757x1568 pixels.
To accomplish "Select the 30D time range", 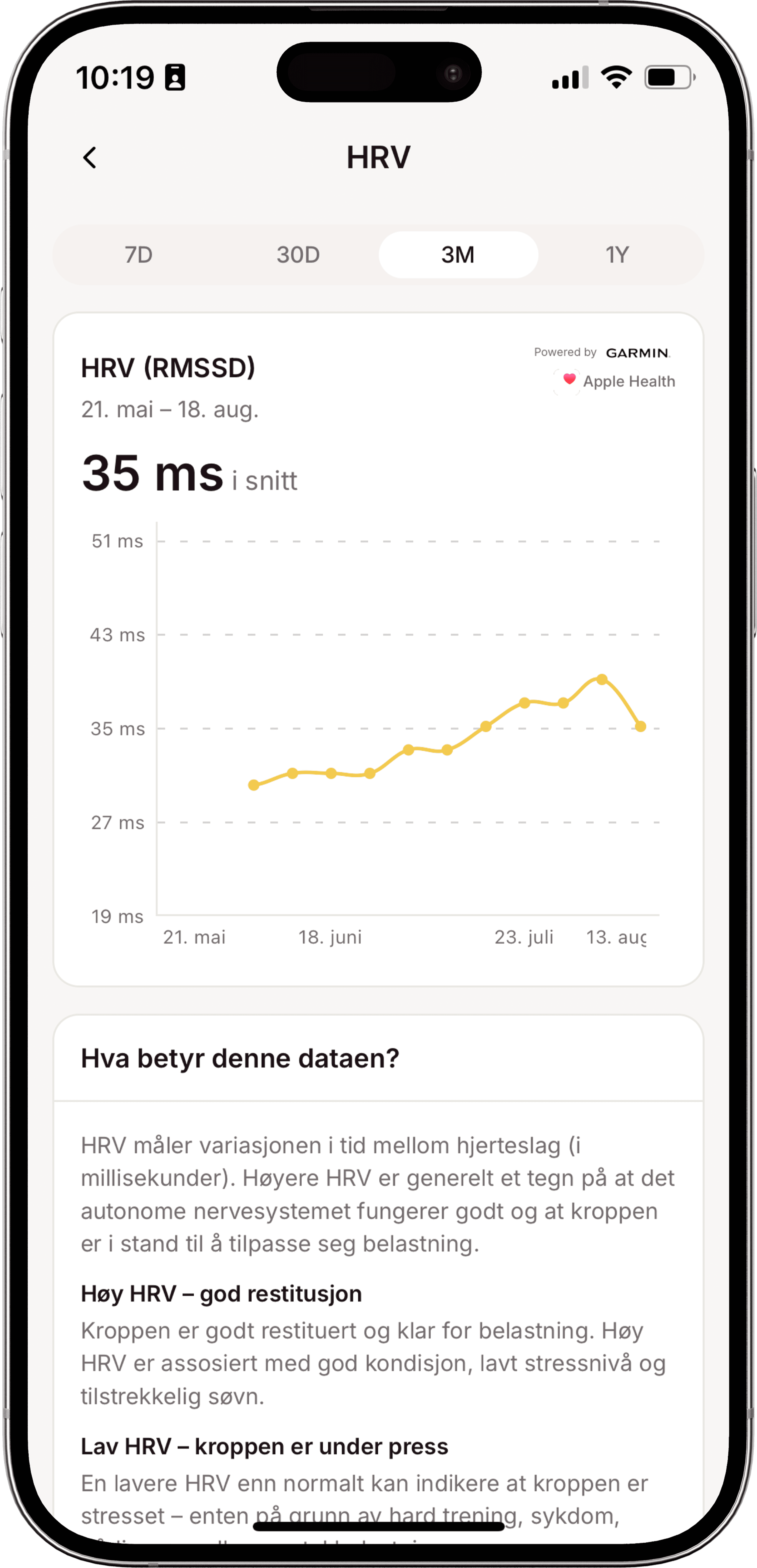I will tap(298, 254).
